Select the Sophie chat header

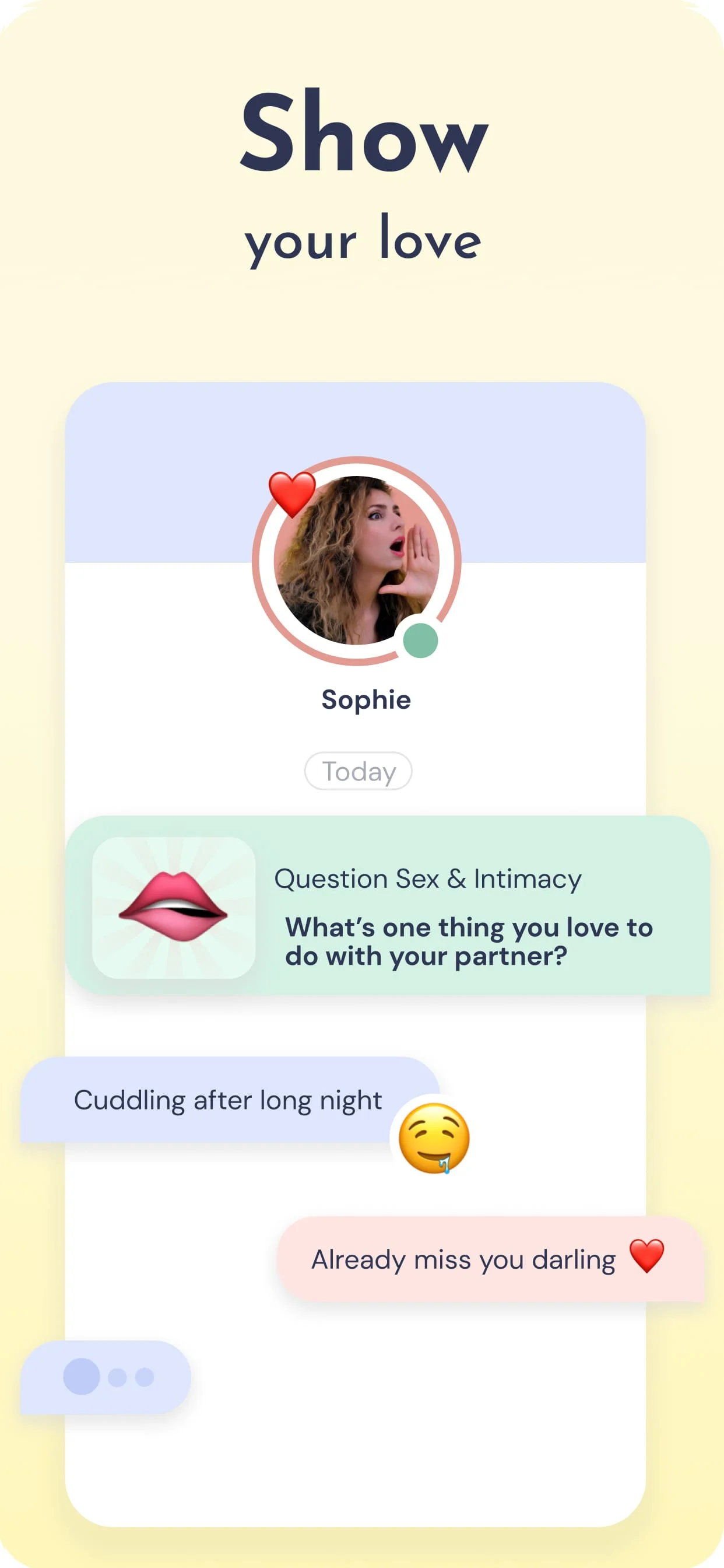365,699
